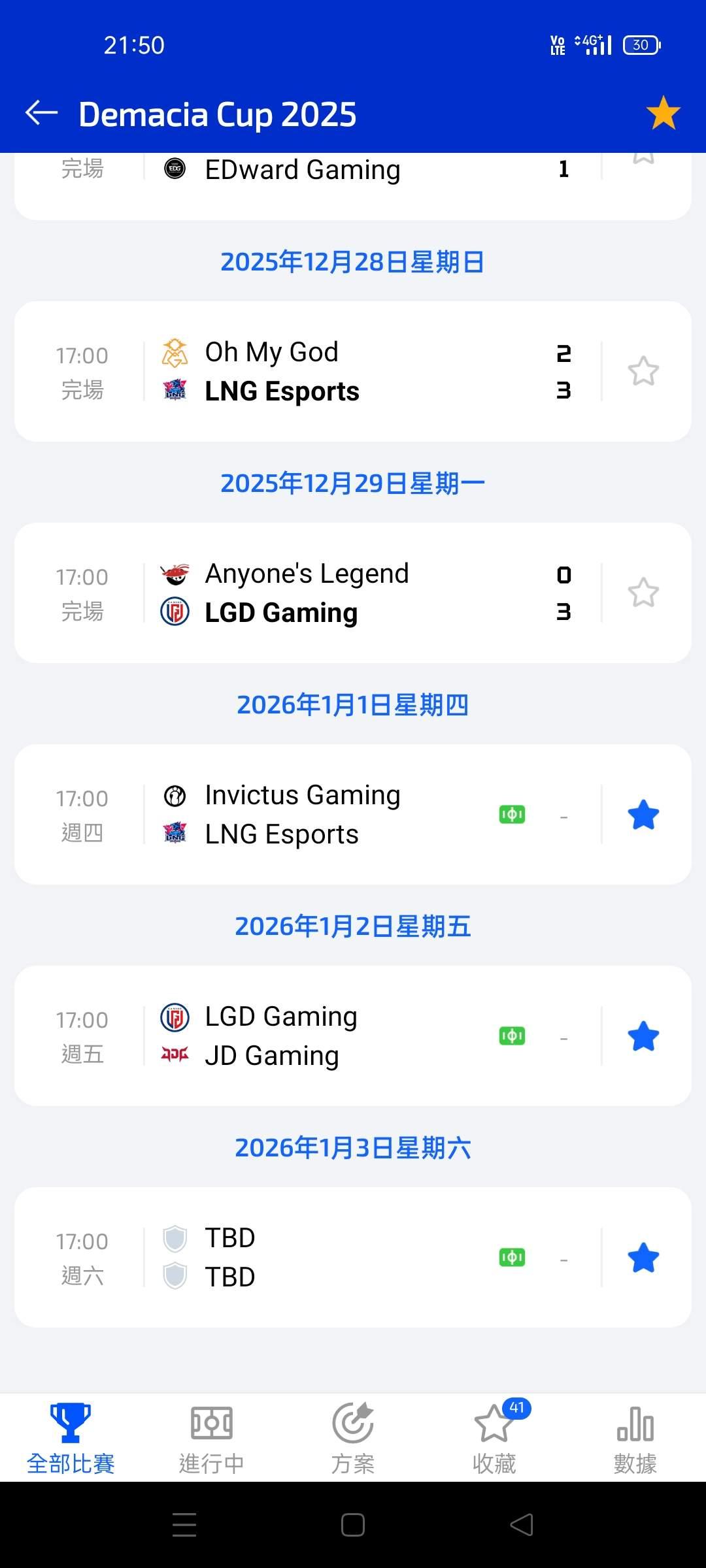This screenshot has height=1568, width=706.
Task: Favorite the Oh My God vs LNG Esports match
Action: point(643,371)
